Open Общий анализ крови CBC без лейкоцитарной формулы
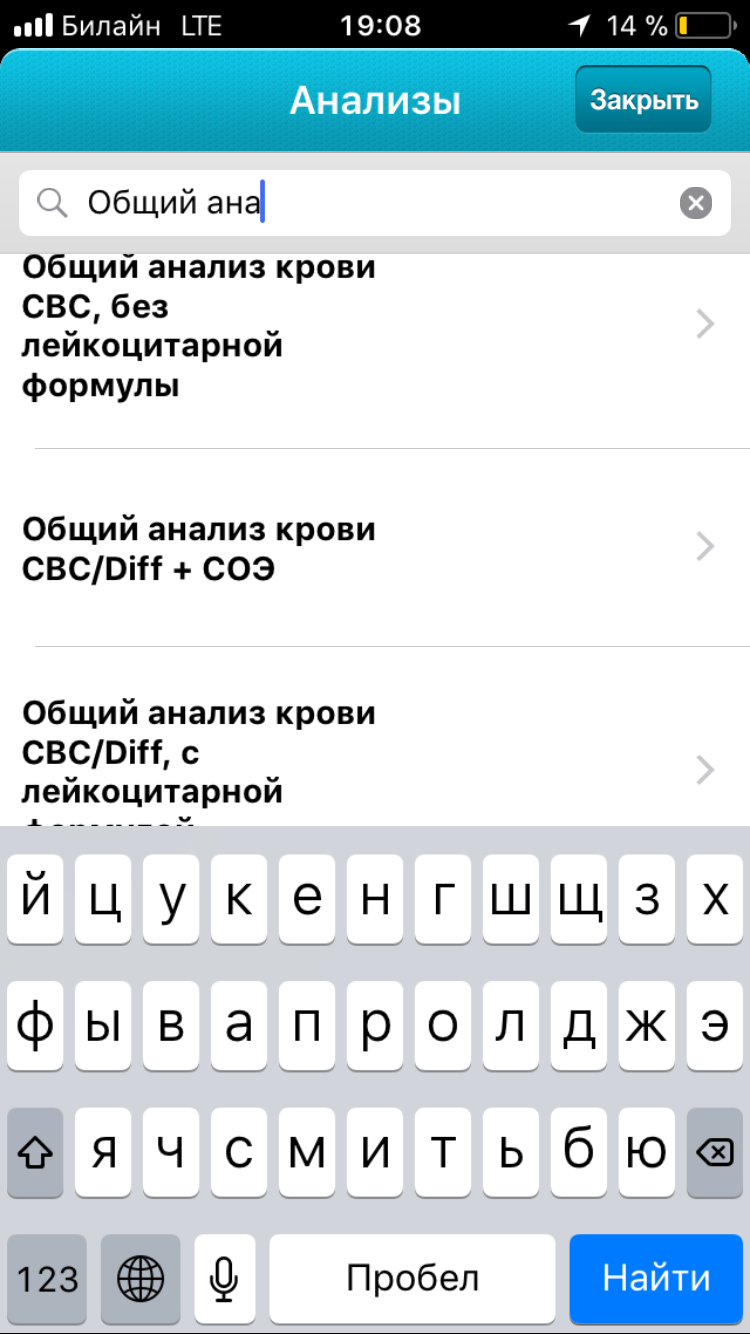750x1334 pixels. point(370,326)
